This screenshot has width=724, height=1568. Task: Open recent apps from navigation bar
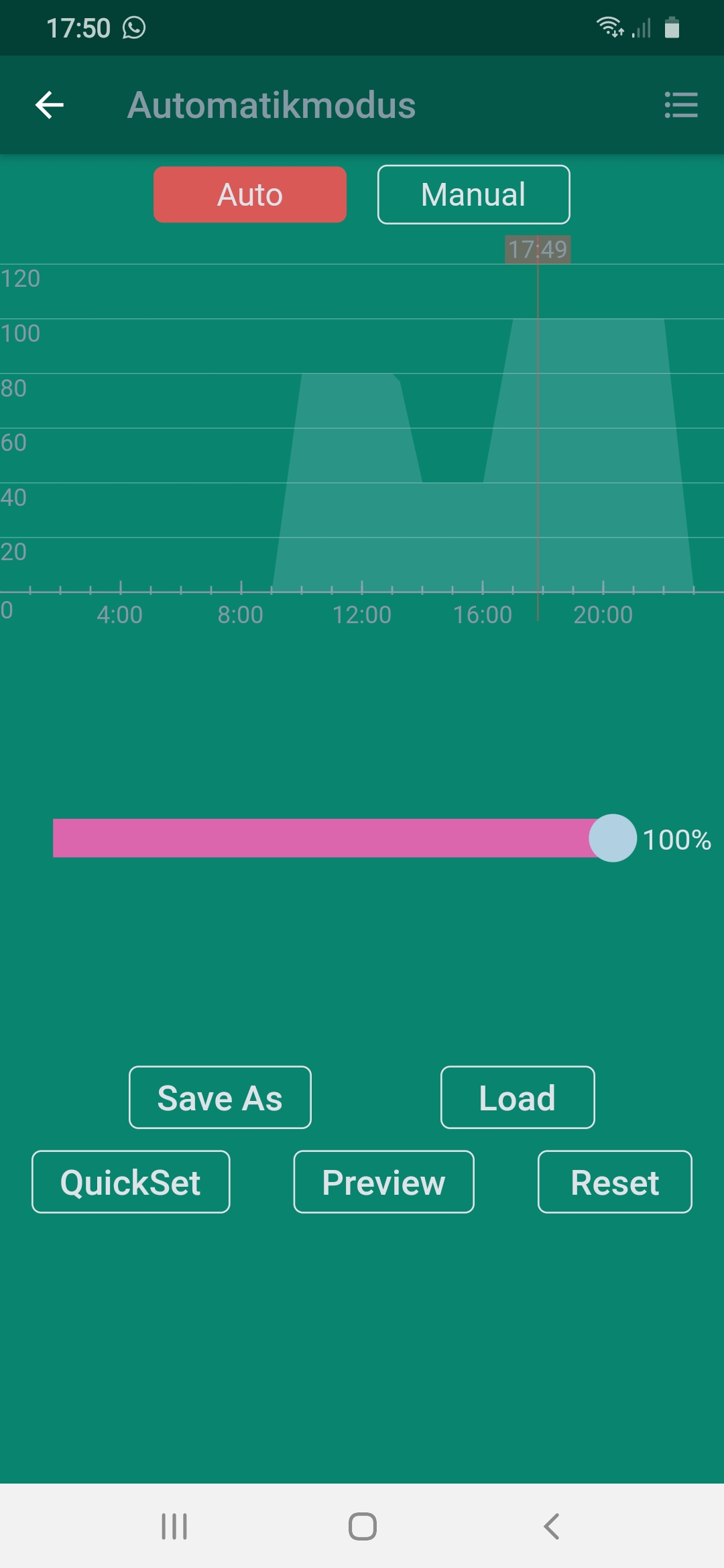(x=174, y=1526)
